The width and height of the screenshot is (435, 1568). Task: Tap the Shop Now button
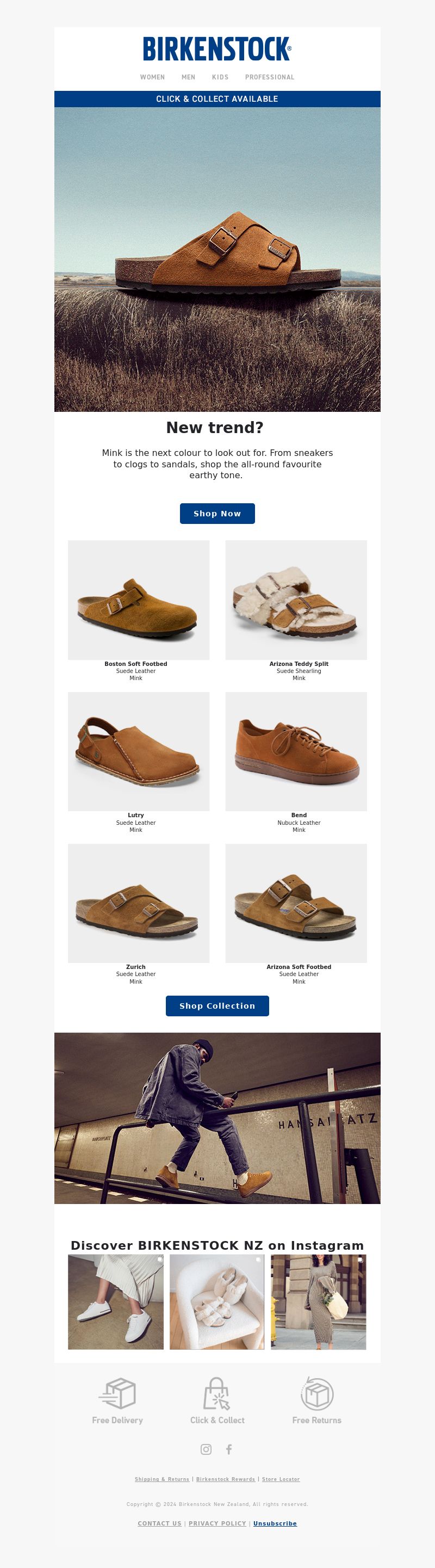coord(217,513)
